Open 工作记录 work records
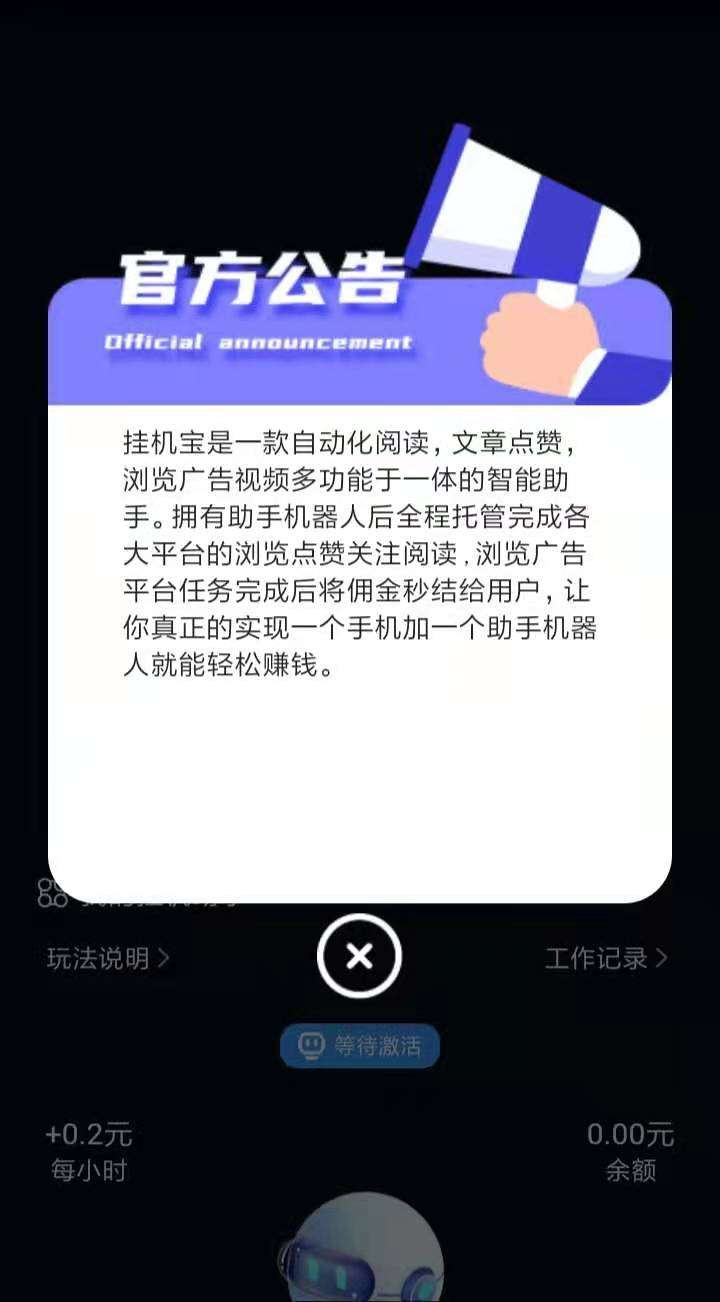This screenshot has height=1302, width=720. (x=605, y=958)
